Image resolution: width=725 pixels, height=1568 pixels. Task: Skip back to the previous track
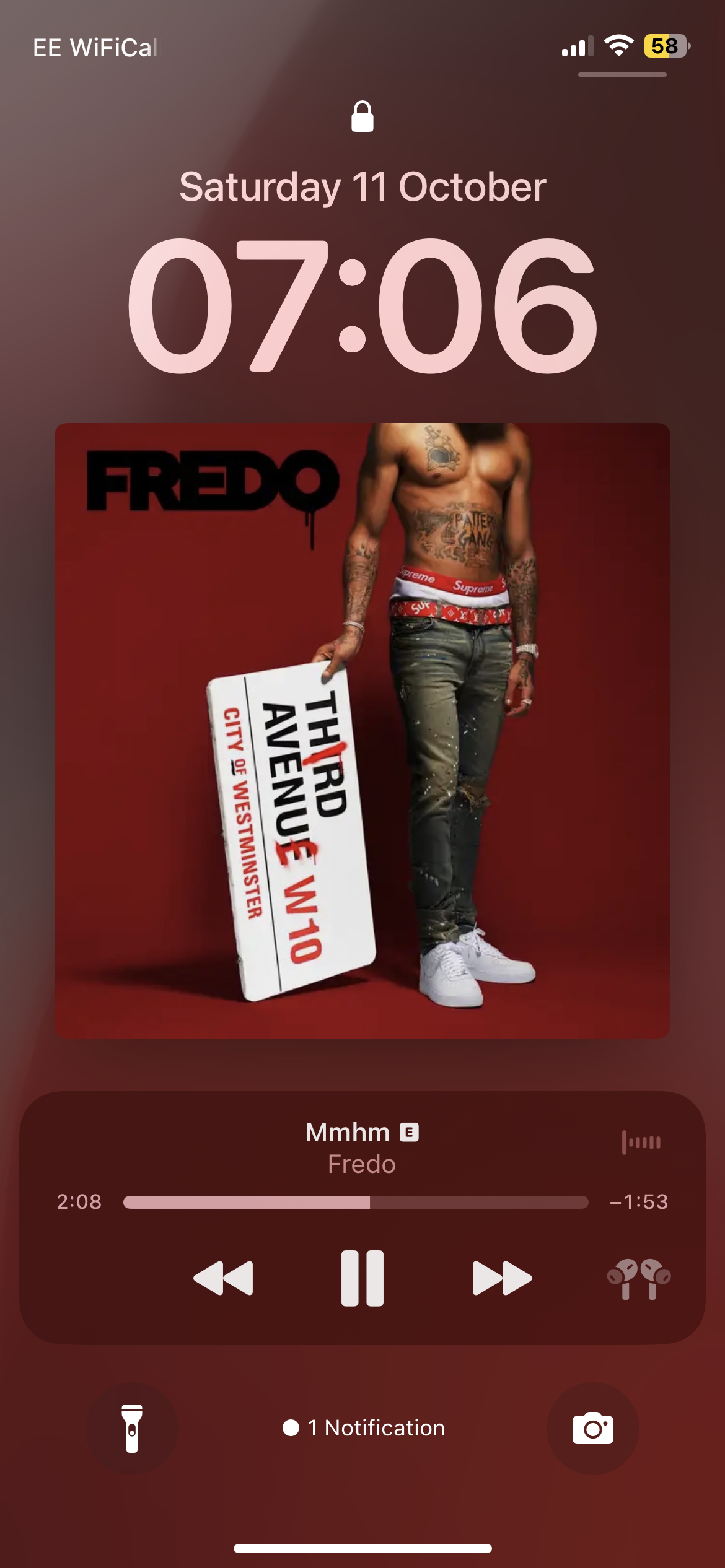(x=223, y=1278)
